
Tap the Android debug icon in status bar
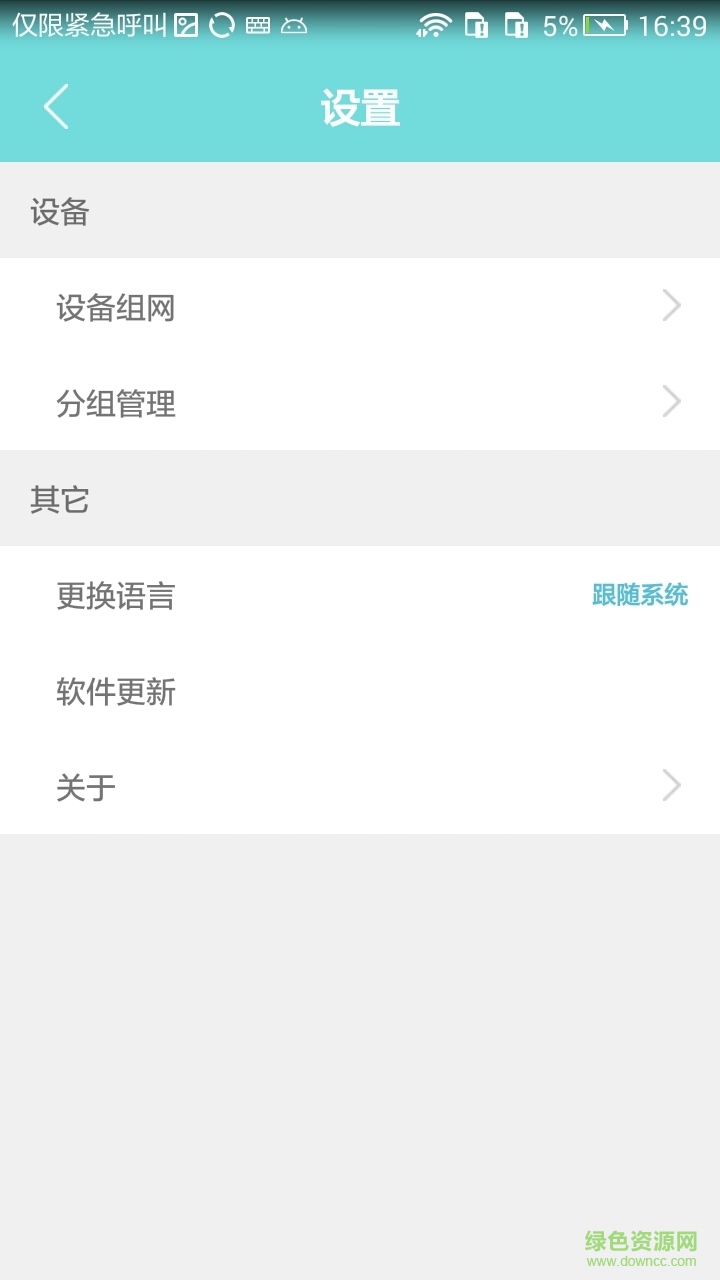[x=295, y=23]
